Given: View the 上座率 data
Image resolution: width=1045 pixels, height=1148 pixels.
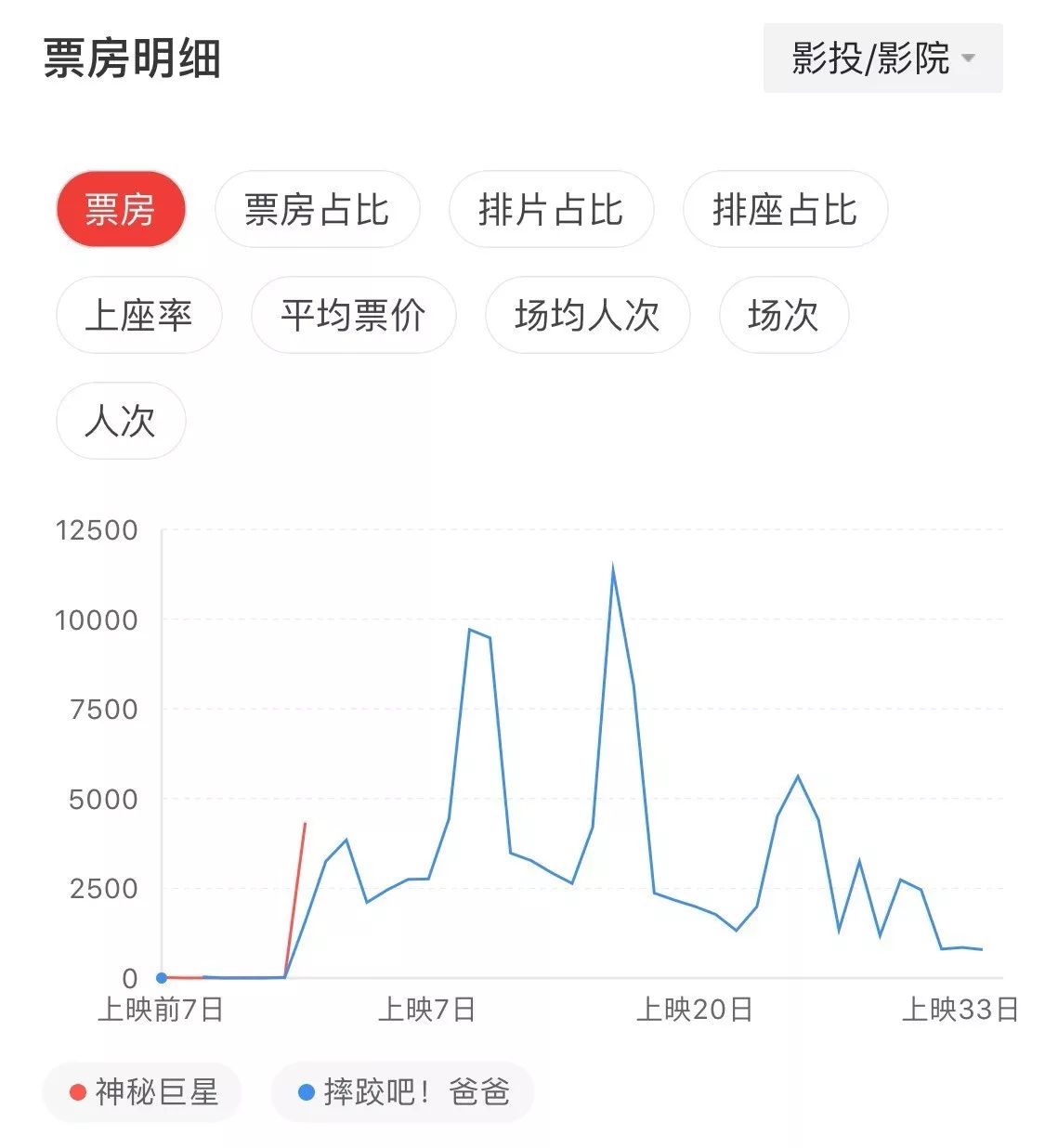Looking at the screenshot, I should [x=138, y=315].
